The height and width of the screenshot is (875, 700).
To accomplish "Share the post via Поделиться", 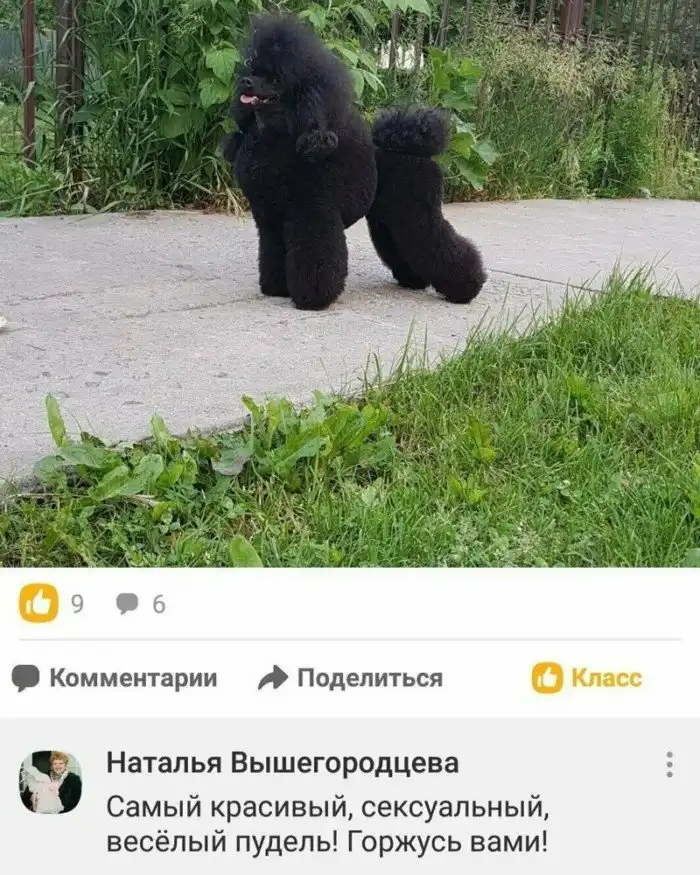I will (x=350, y=678).
